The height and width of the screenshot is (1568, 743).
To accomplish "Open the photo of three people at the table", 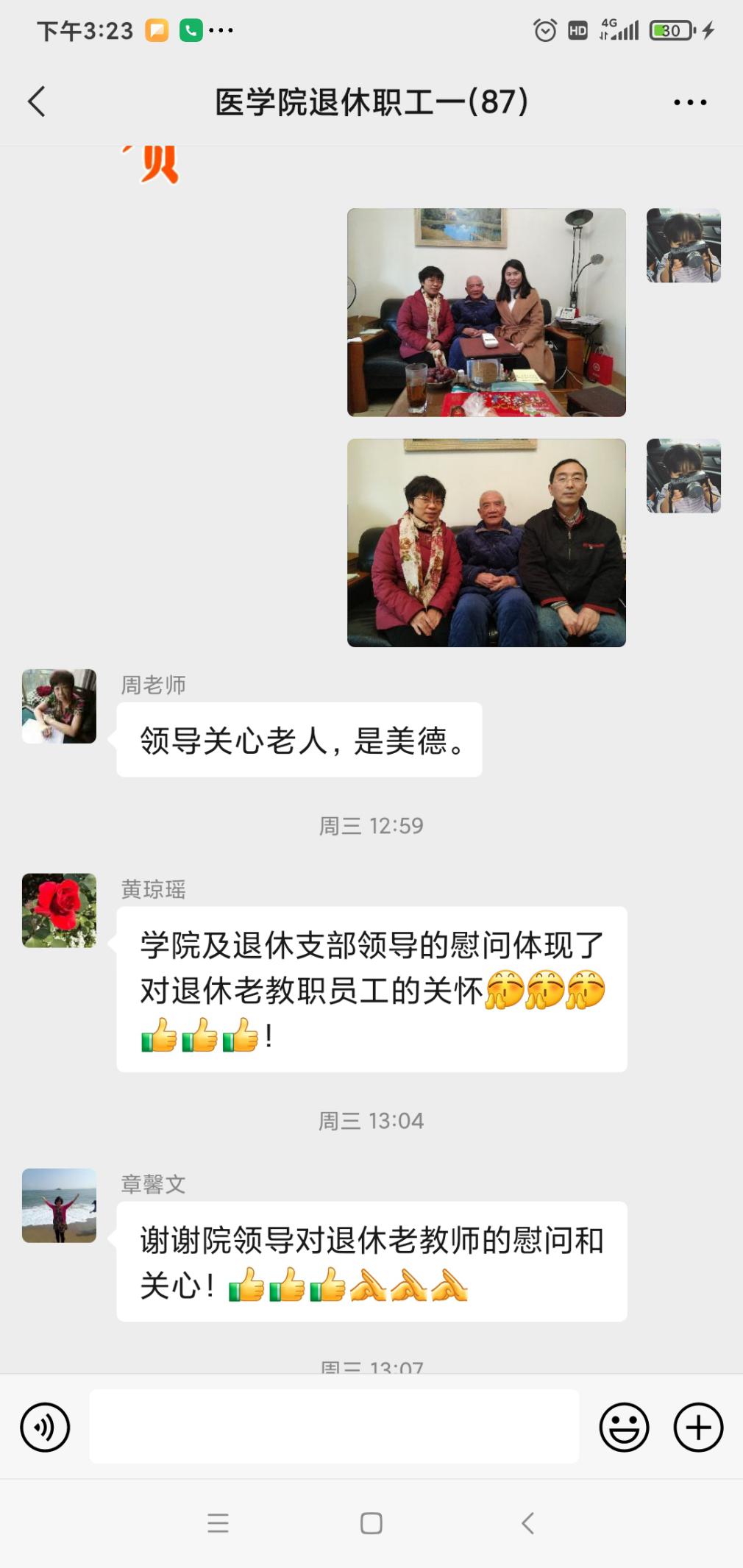I will (x=486, y=313).
